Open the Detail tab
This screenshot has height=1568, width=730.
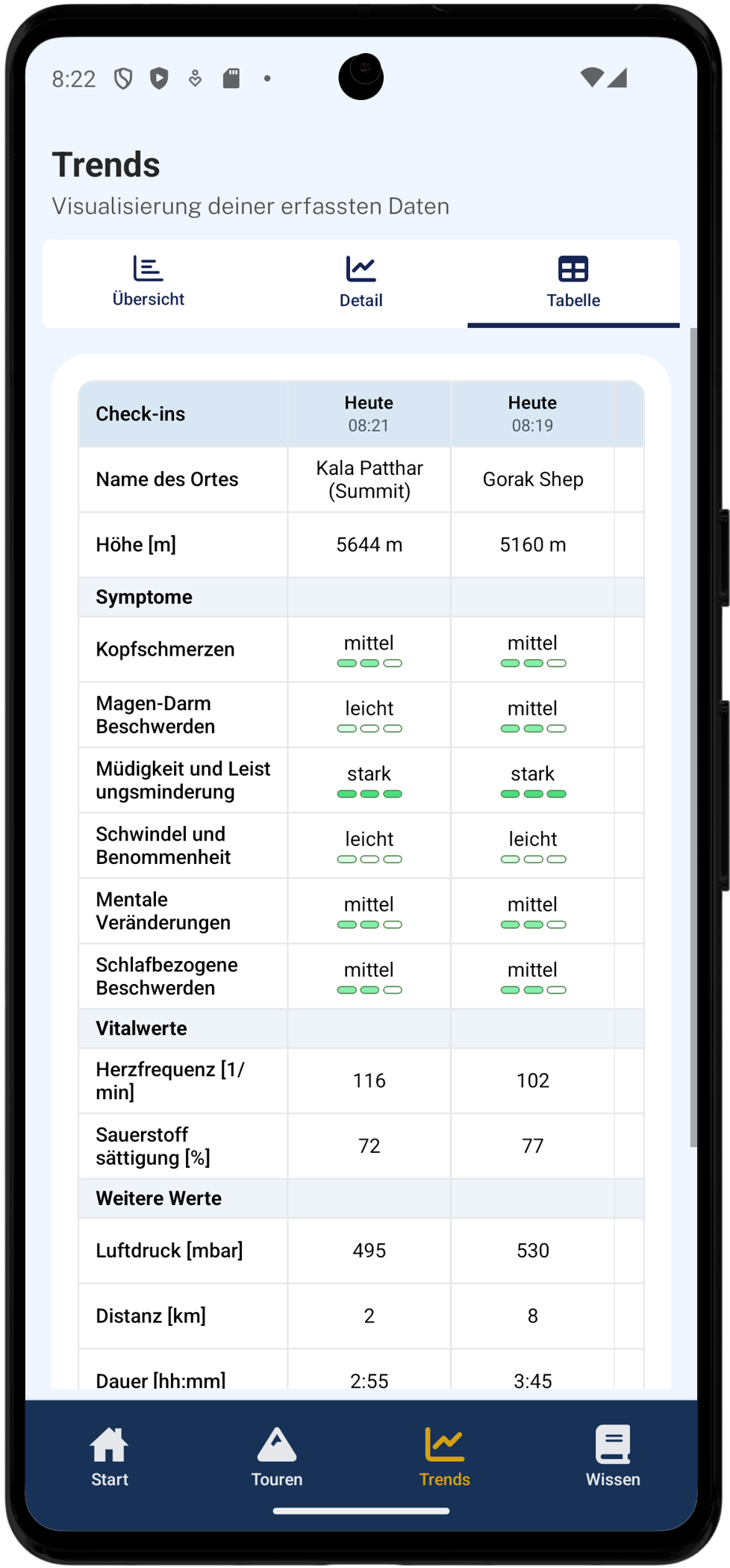coord(361,283)
